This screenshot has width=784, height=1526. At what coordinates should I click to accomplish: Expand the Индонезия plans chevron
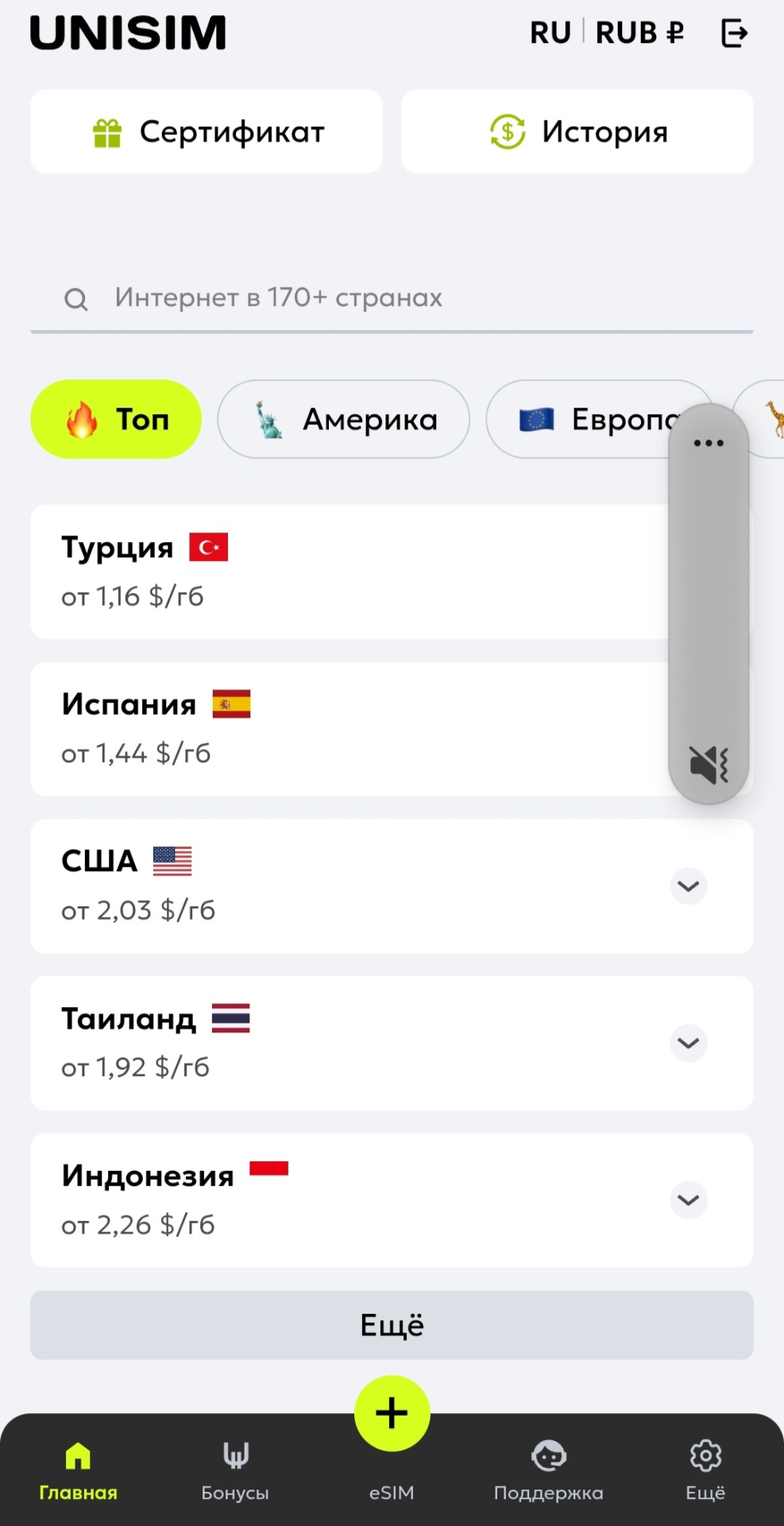(688, 1200)
